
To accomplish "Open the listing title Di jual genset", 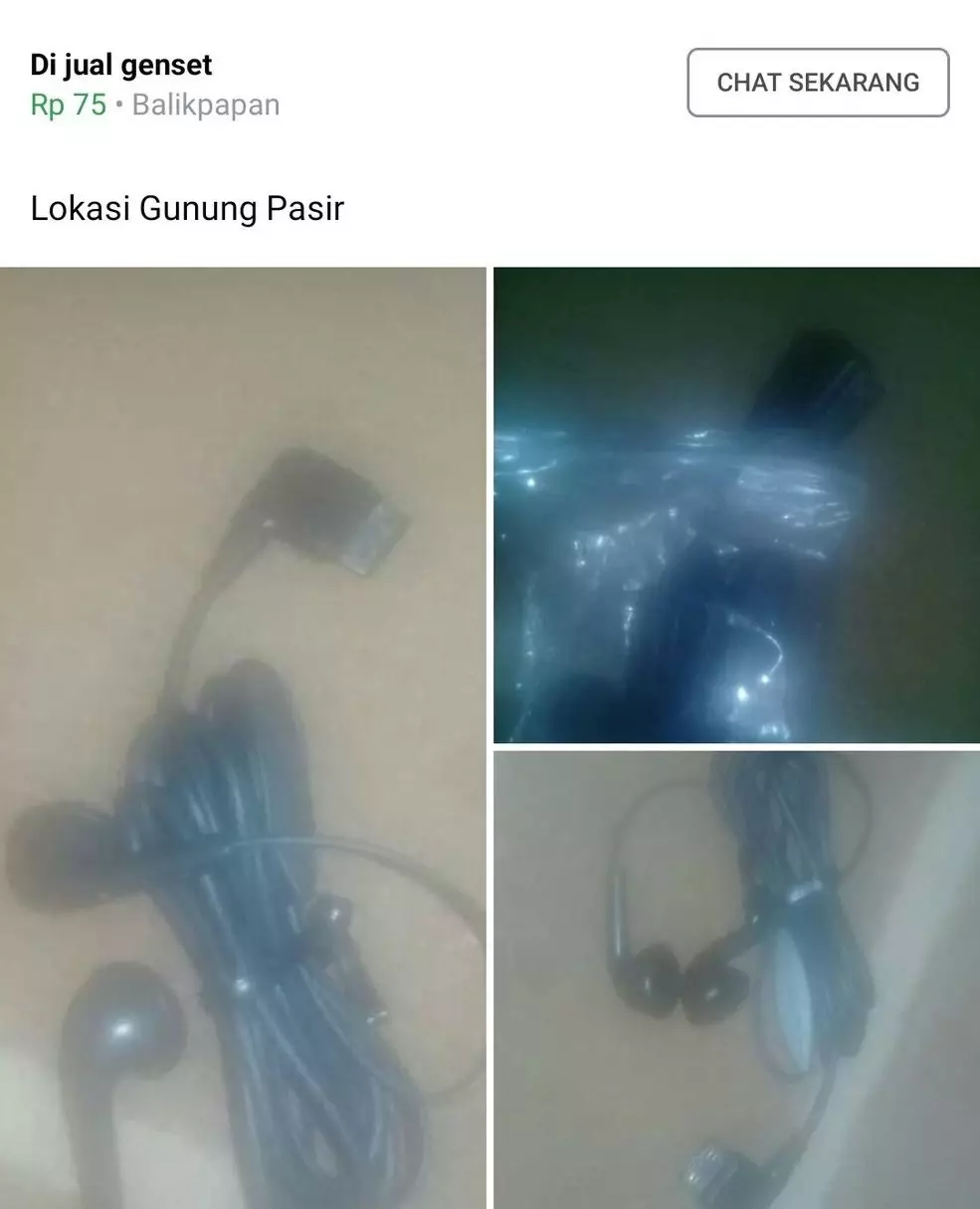I will click(x=119, y=65).
